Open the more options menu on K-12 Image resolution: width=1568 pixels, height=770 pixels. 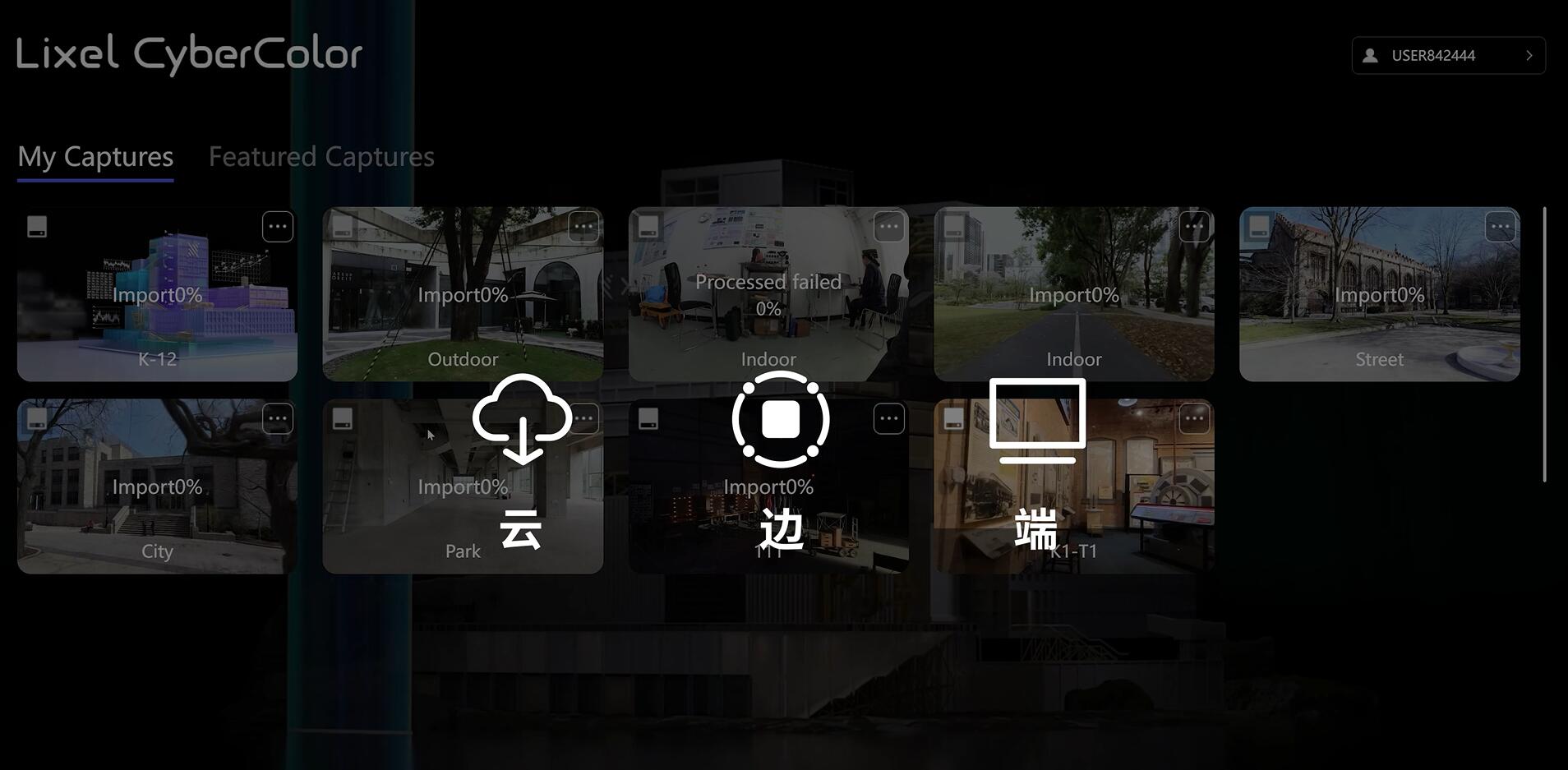[x=278, y=227]
